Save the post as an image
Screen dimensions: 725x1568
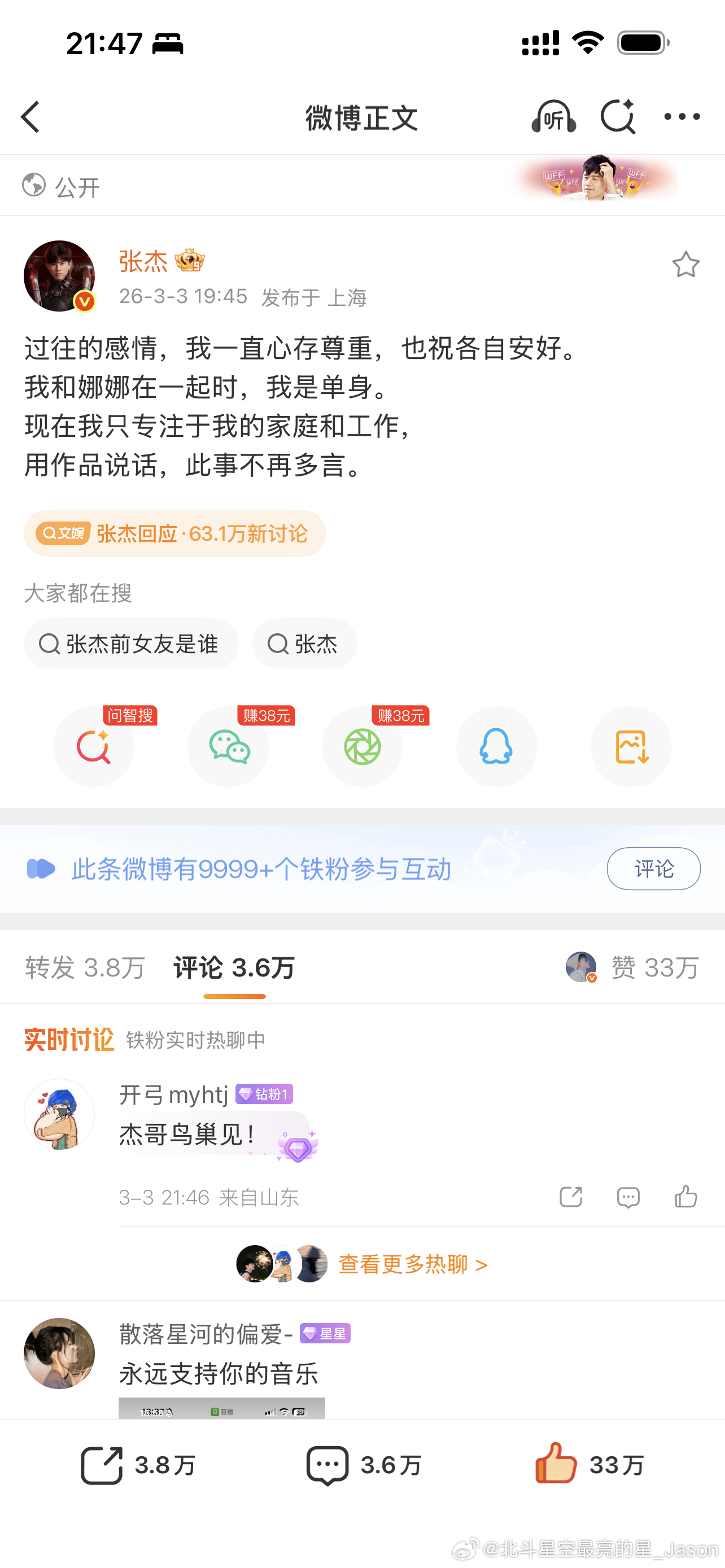click(x=631, y=747)
